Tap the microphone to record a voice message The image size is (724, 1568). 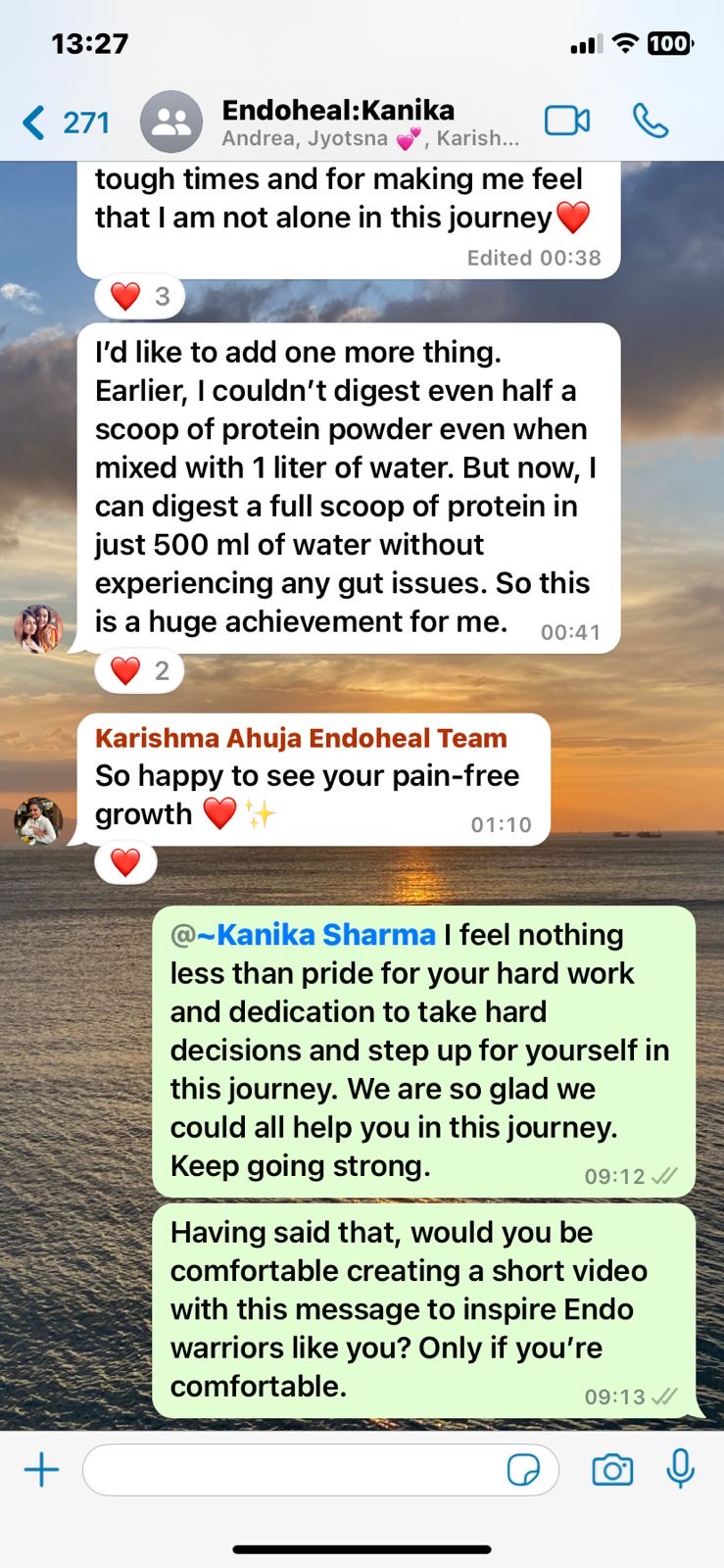(x=680, y=1469)
